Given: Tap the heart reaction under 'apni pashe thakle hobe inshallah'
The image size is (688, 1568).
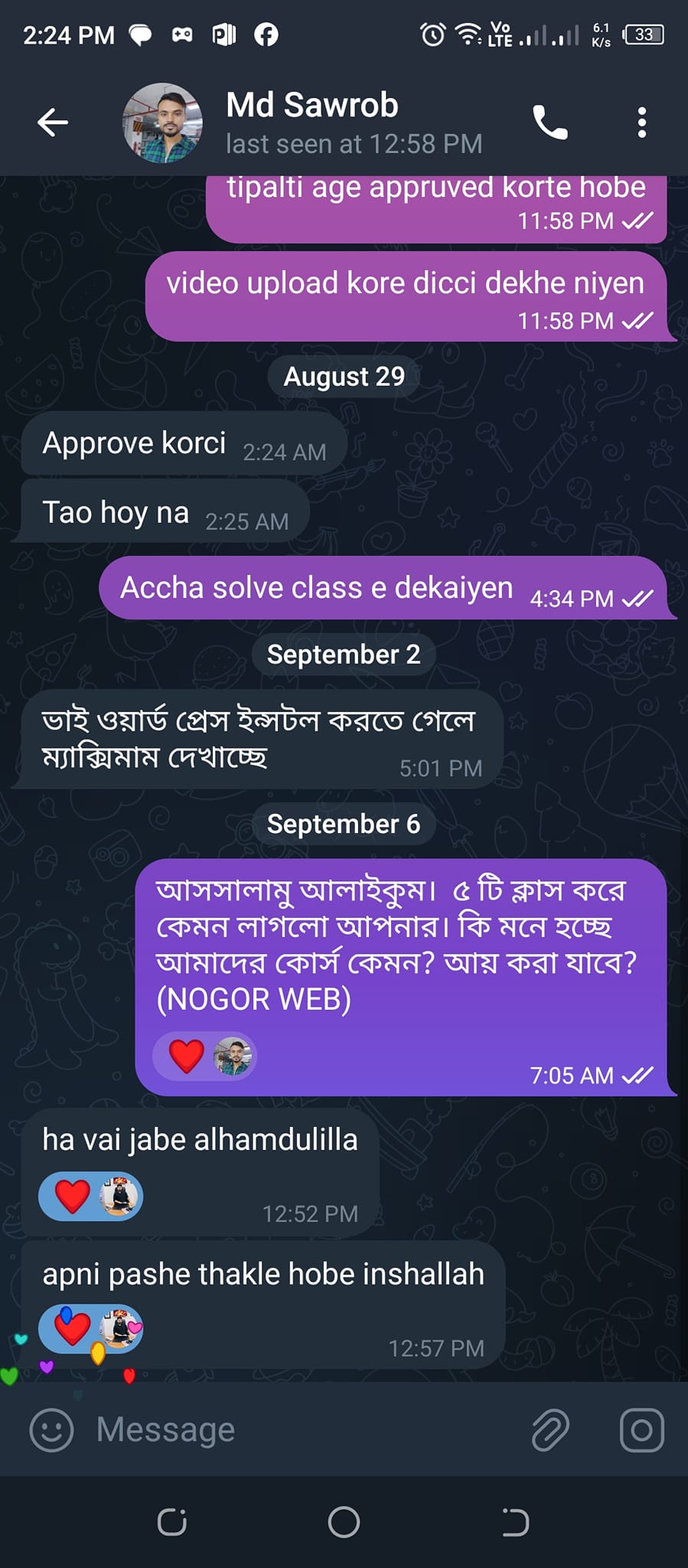Looking at the screenshot, I should tap(73, 1328).
